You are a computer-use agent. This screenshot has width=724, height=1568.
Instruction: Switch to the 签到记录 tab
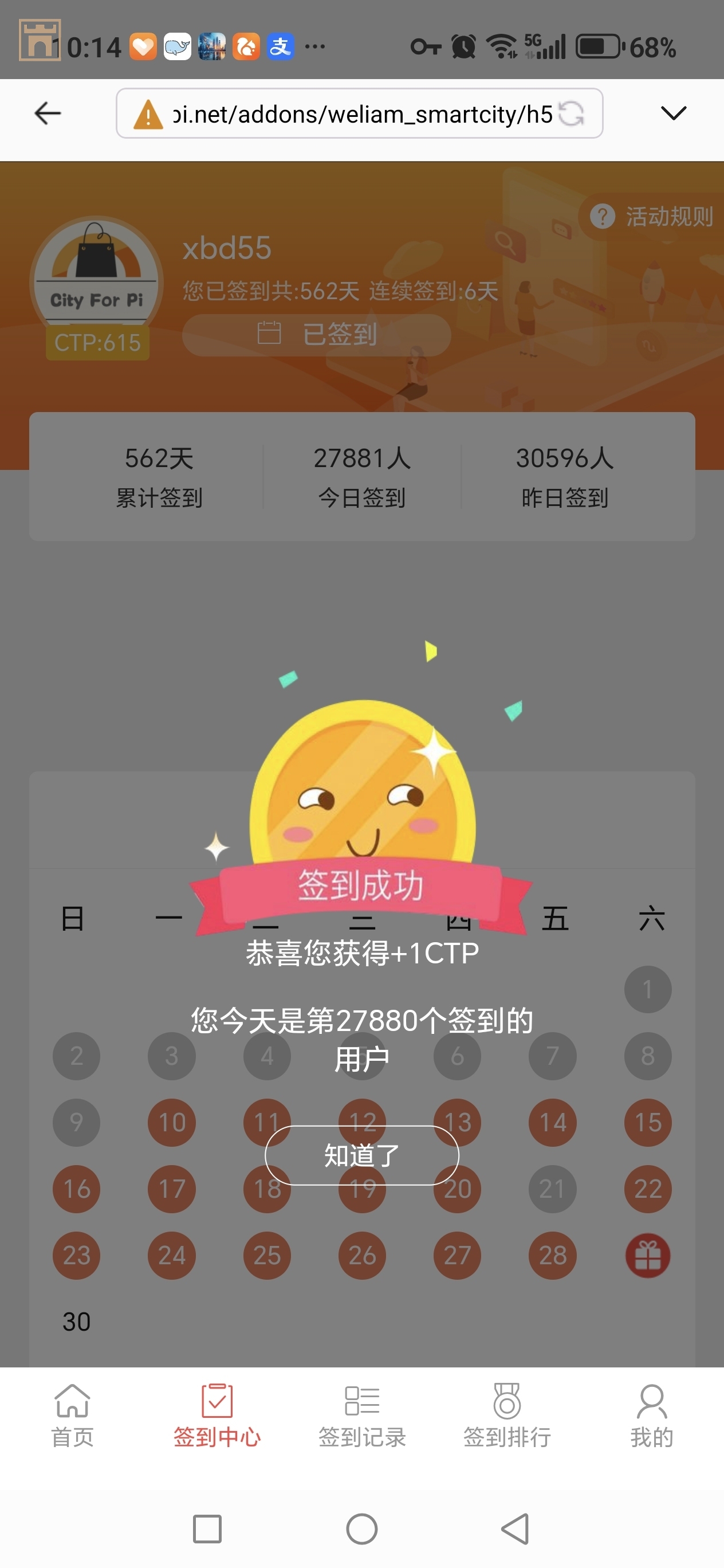(x=362, y=1416)
